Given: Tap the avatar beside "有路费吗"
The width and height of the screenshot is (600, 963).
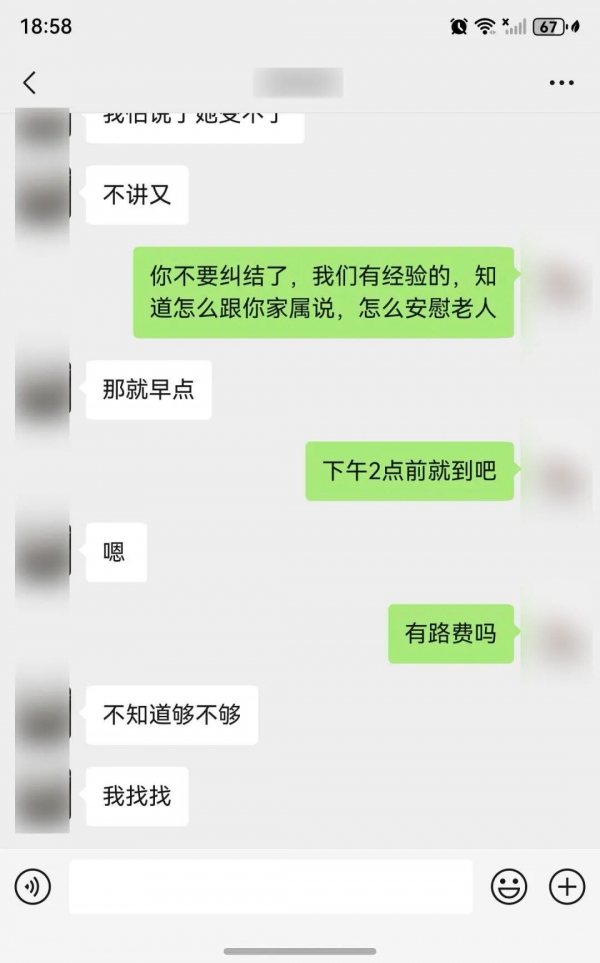Looking at the screenshot, I should [558, 634].
